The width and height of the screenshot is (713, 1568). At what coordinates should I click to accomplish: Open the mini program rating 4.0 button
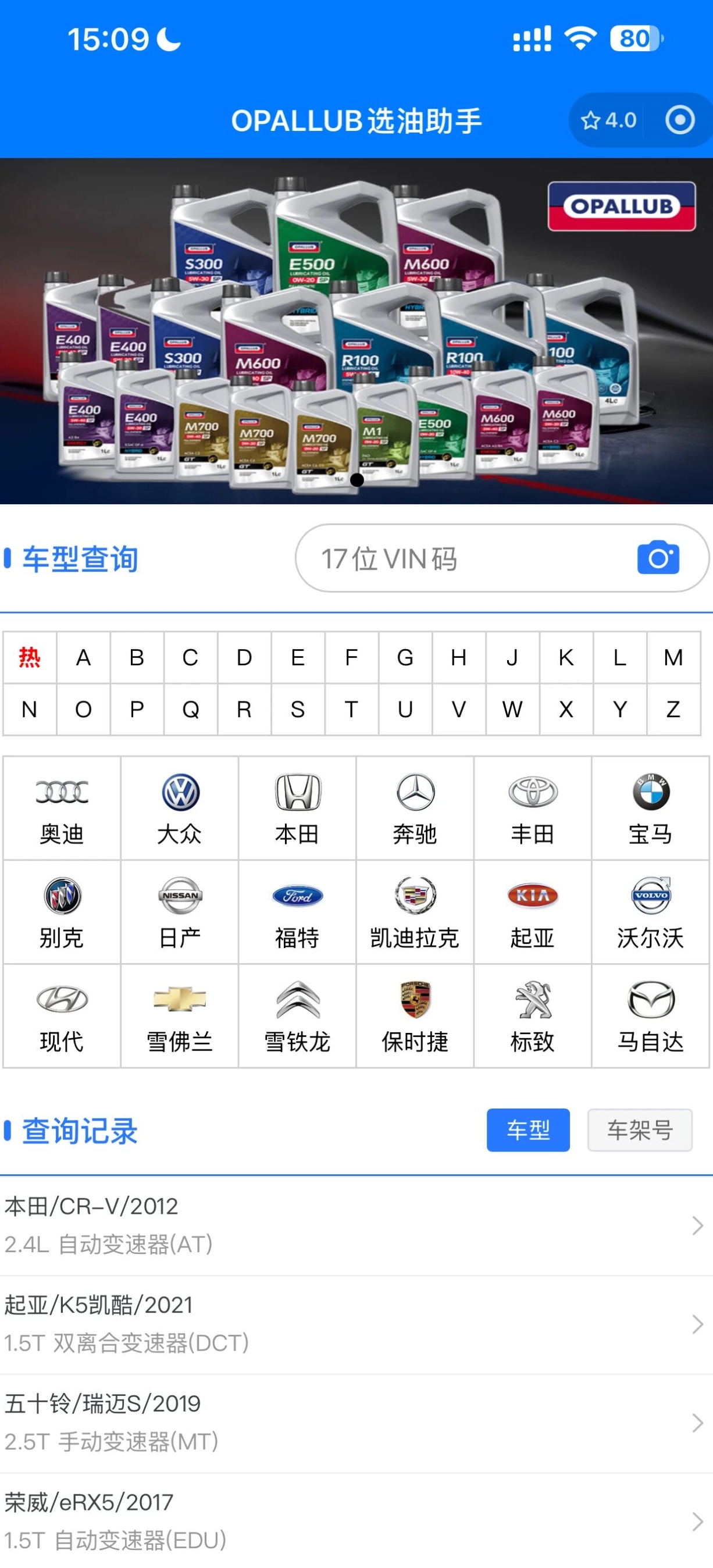[x=608, y=120]
